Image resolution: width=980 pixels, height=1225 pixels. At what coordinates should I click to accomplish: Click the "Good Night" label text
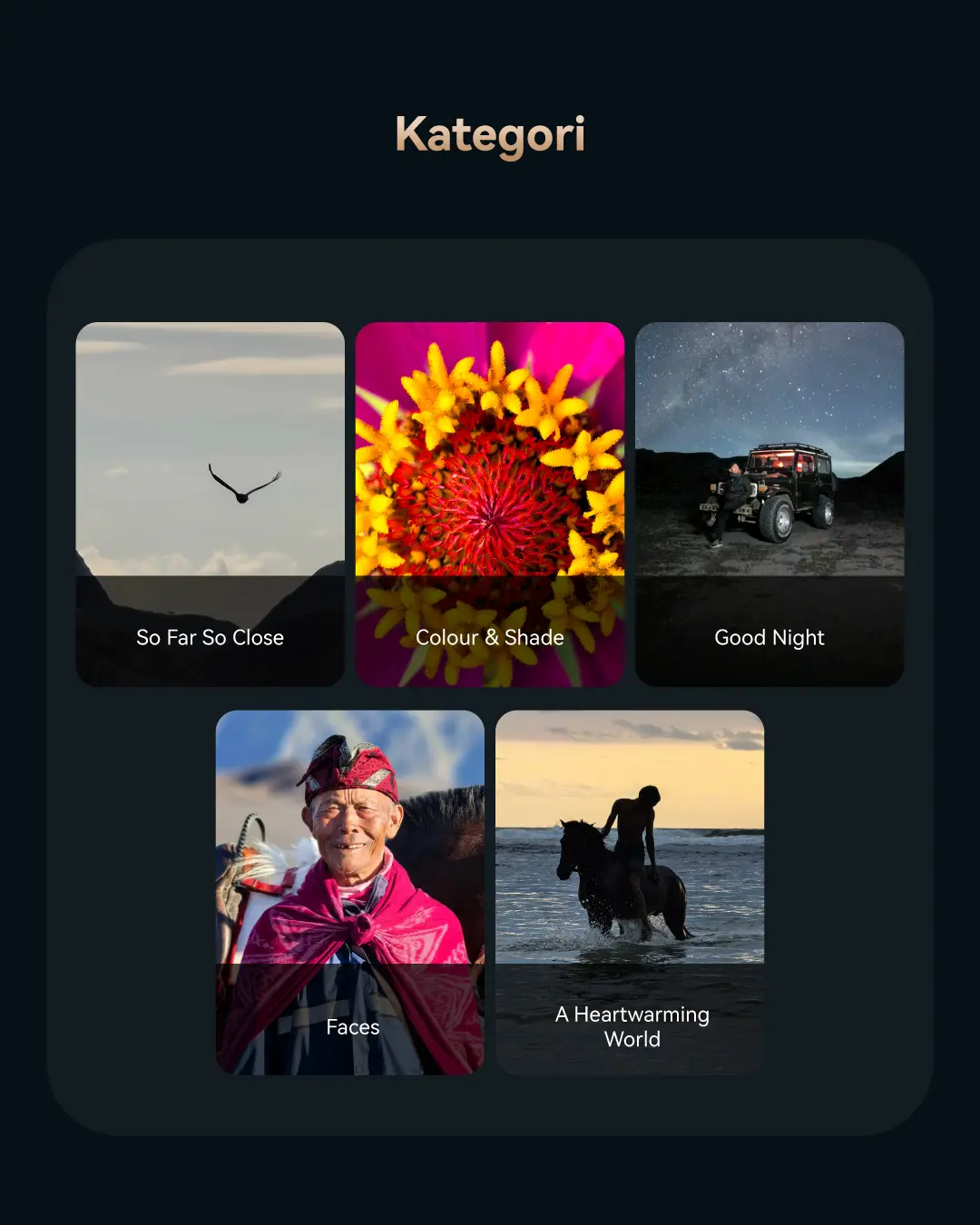pyautogui.click(x=769, y=638)
